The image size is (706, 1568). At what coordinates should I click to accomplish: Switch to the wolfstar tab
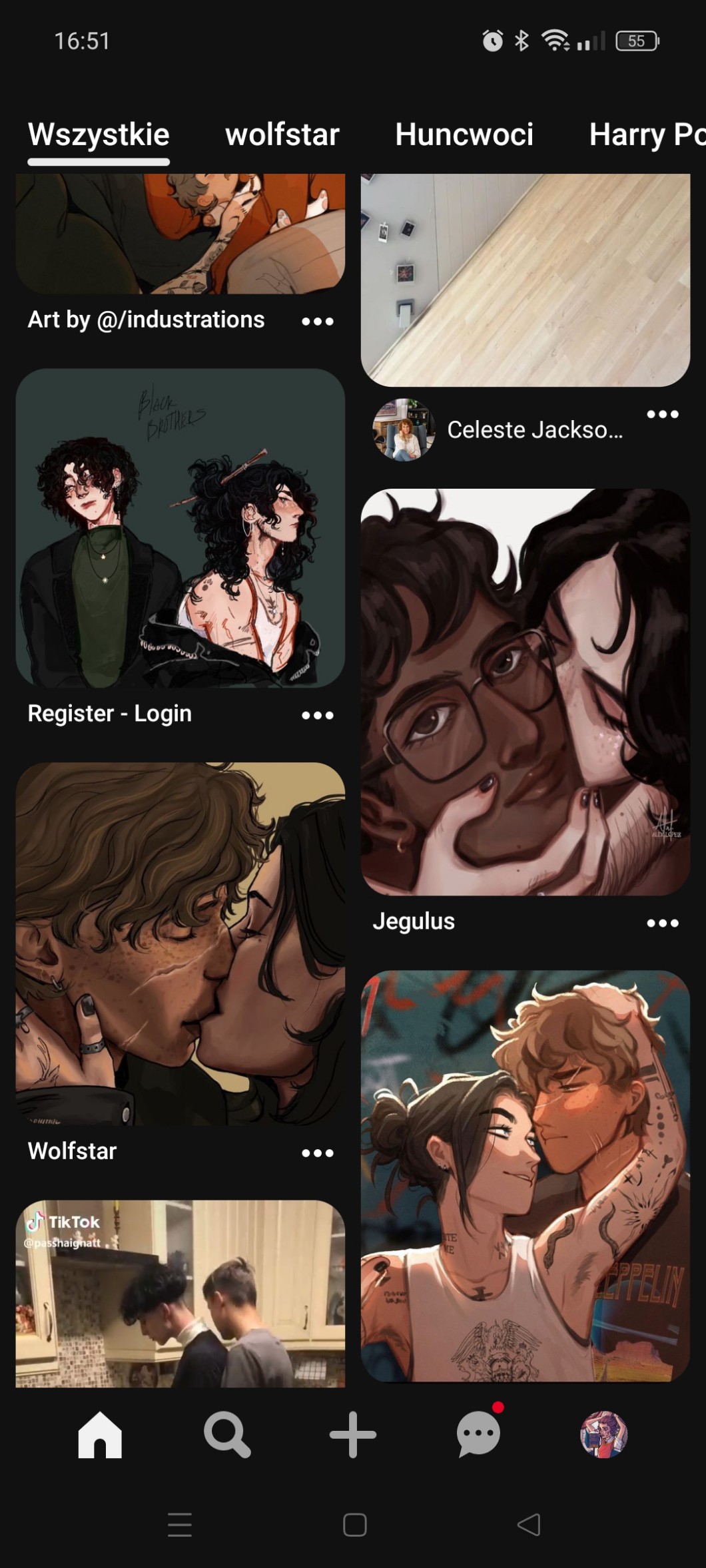[x=282, y=134]
